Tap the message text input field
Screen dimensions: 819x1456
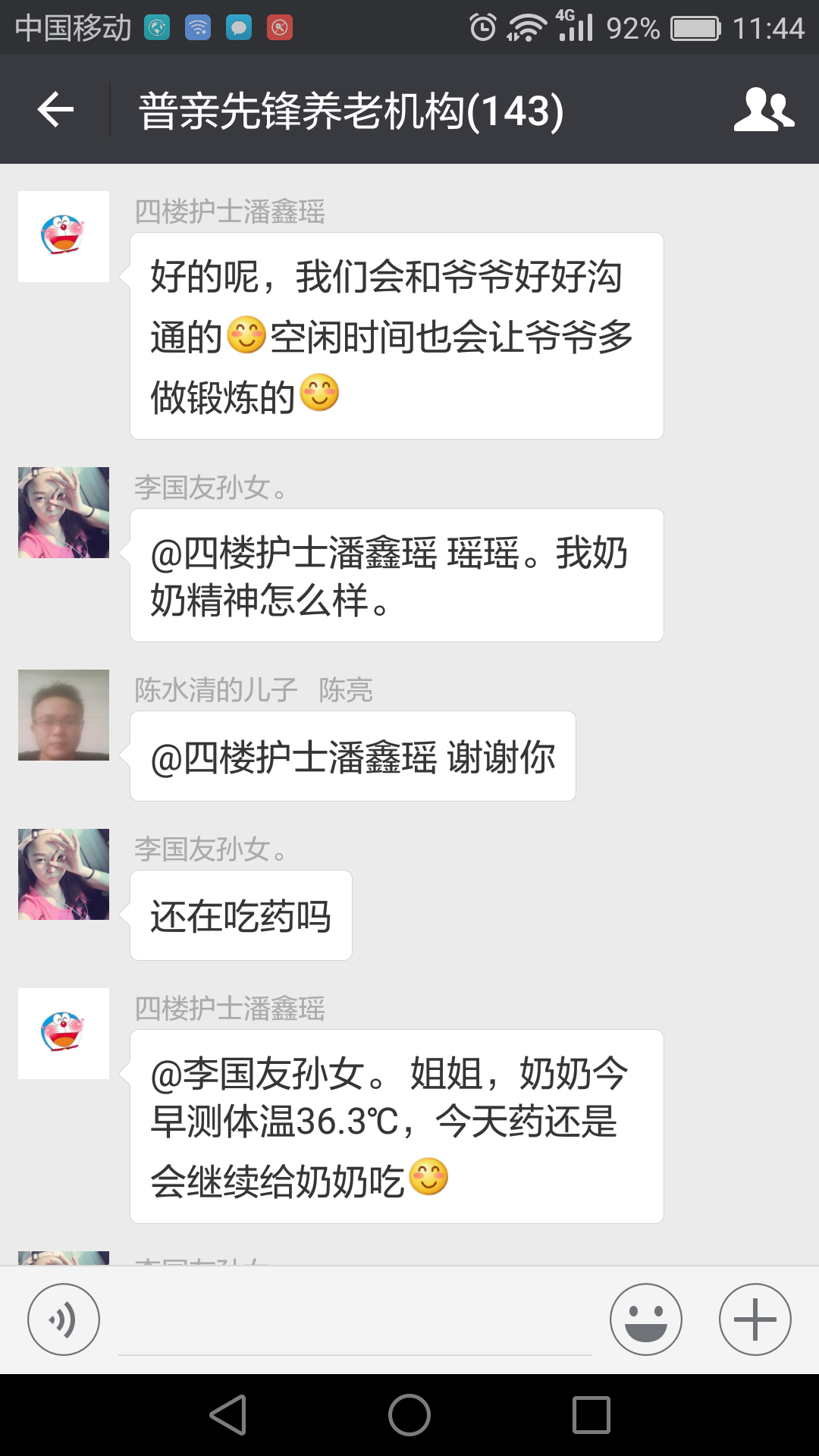click(x=354, y=1323)
